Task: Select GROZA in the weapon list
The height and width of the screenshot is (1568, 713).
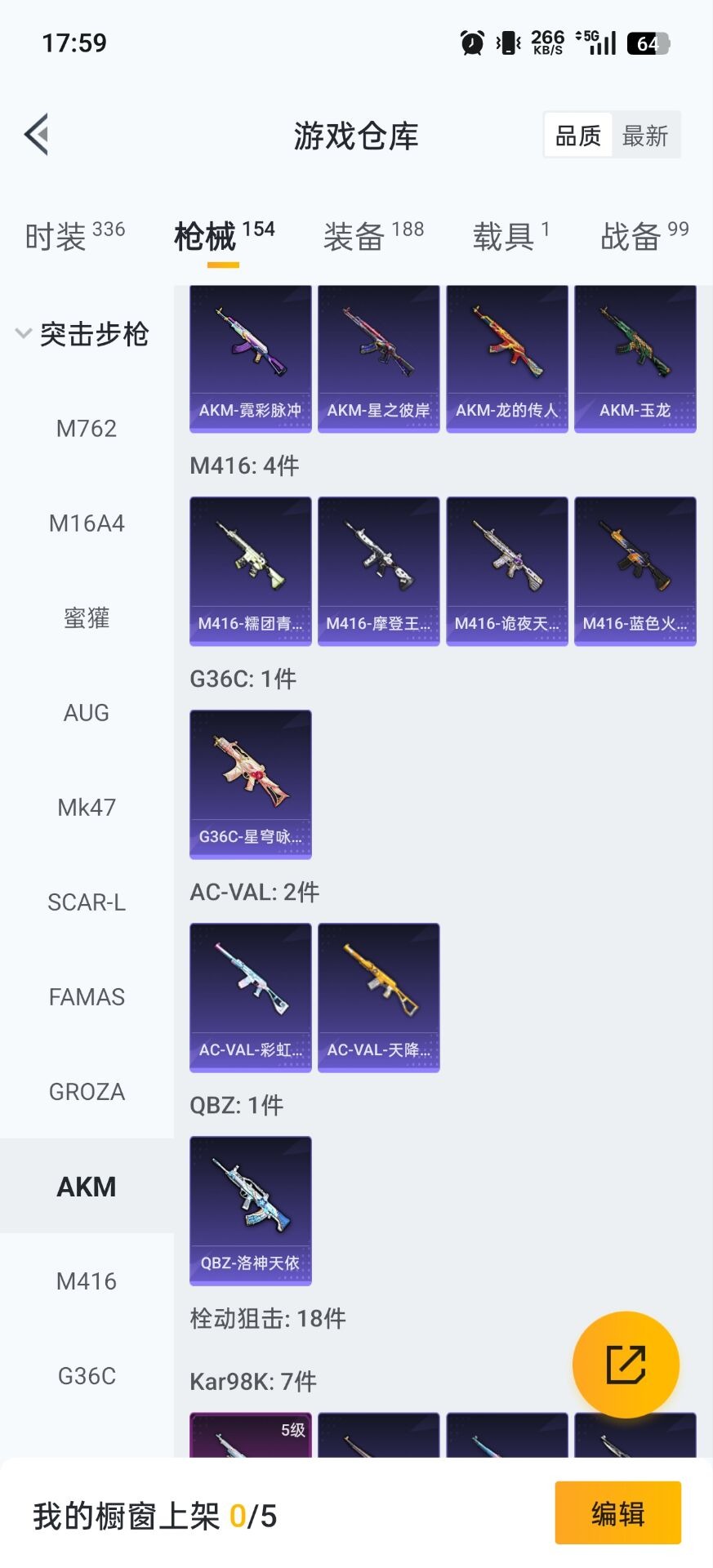Action: pos(87,1092)
